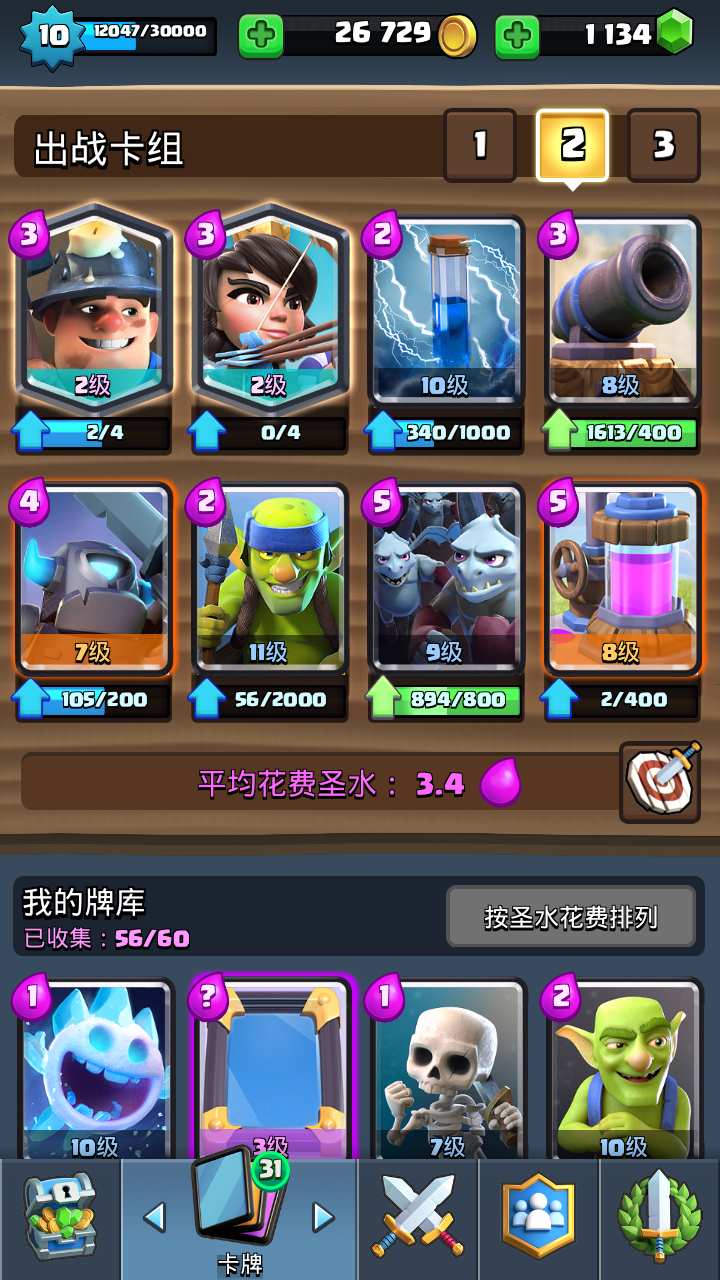
Task: Add more gold coins with plus button
Action: (260, 37)
